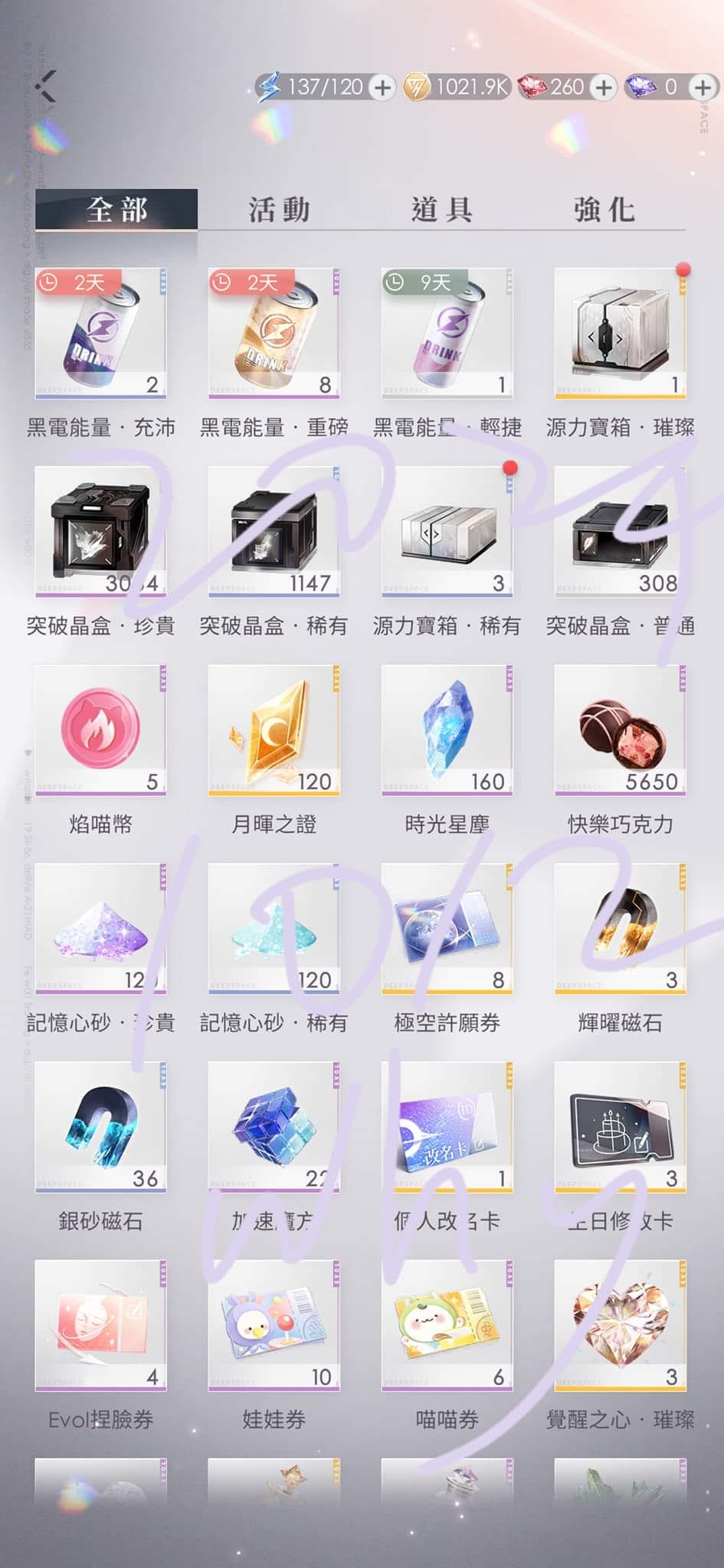Tap the 娃娃券 ticket
Viewport: 724px width, 1568px height.
coord(274,1325)
